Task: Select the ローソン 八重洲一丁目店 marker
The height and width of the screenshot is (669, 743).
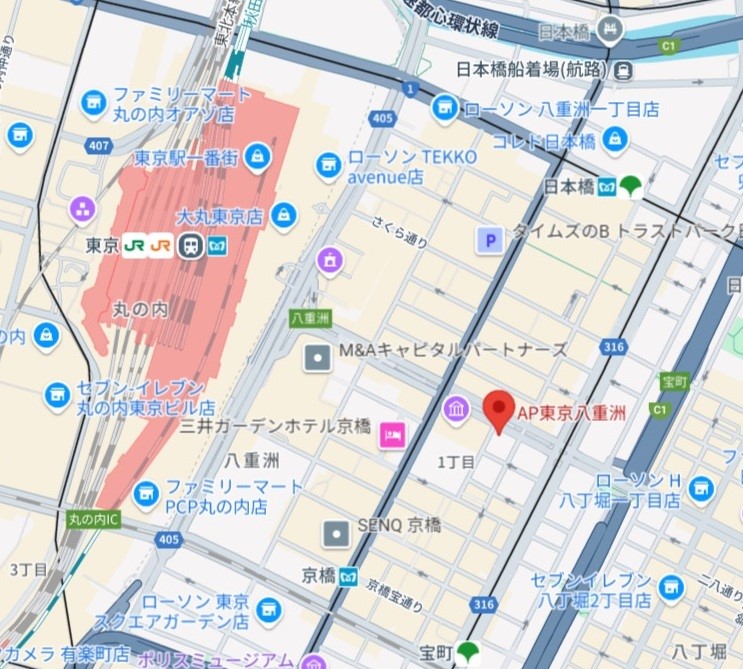Action: [445, 107]
